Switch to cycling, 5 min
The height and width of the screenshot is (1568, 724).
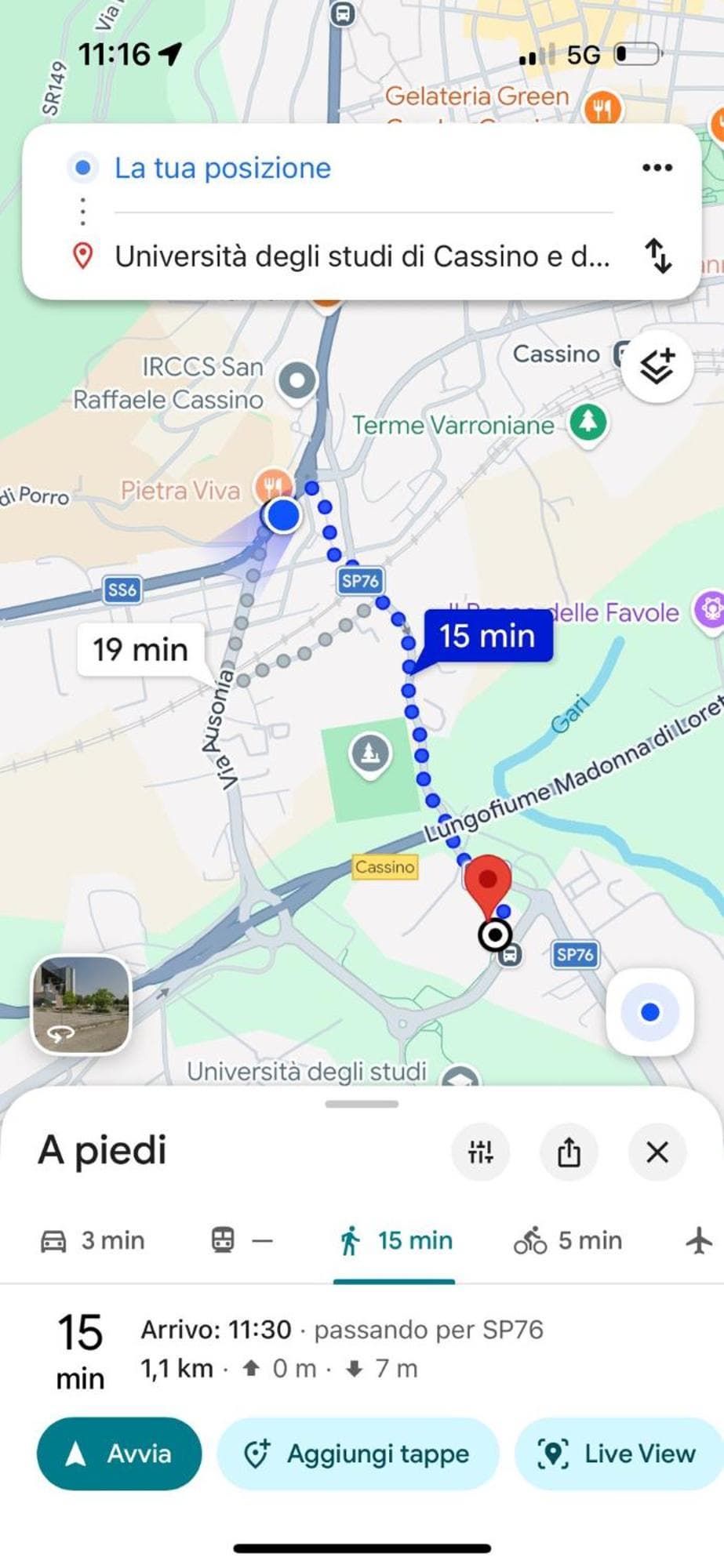[568, 1240]
